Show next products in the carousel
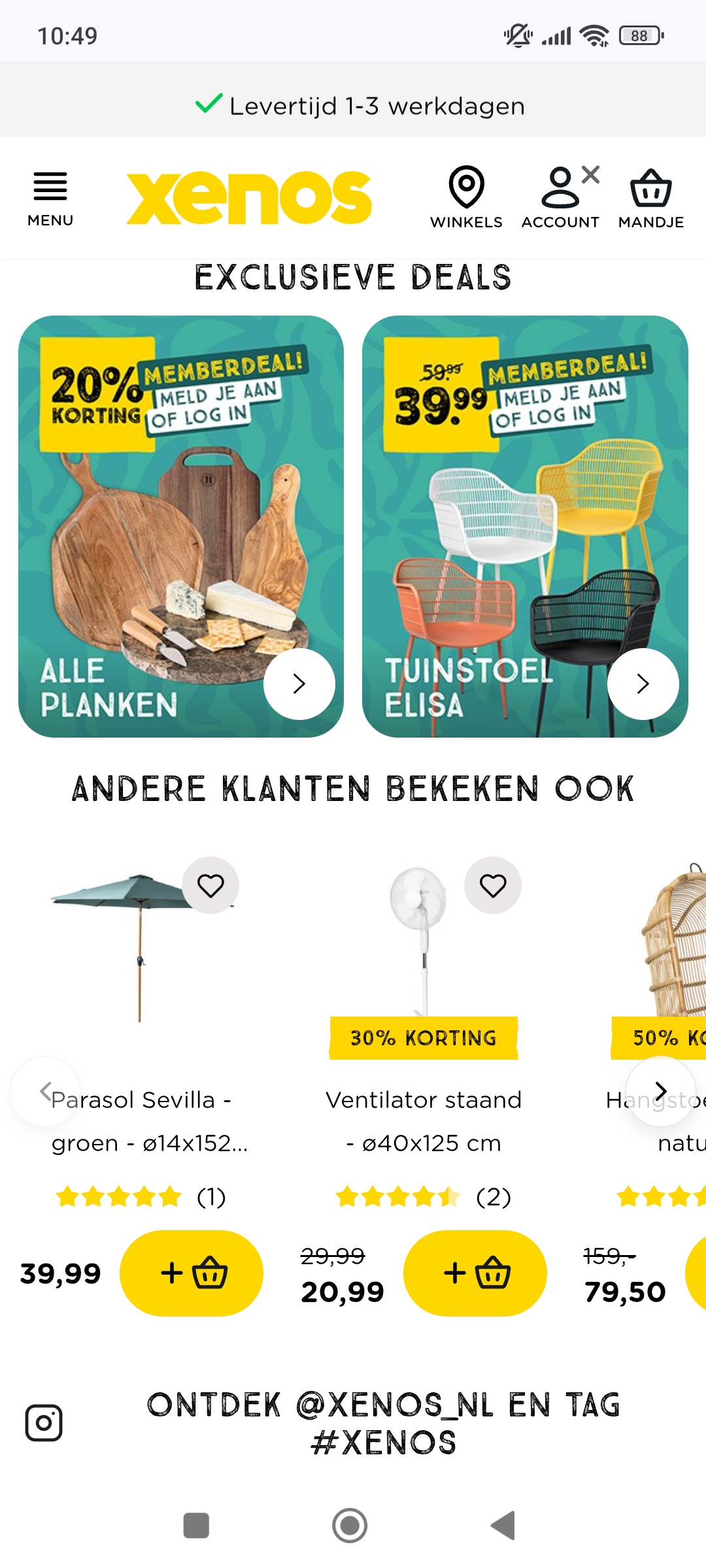Image resolution: width=706 pixels, height=1568 pixels. click(661, 1090)
